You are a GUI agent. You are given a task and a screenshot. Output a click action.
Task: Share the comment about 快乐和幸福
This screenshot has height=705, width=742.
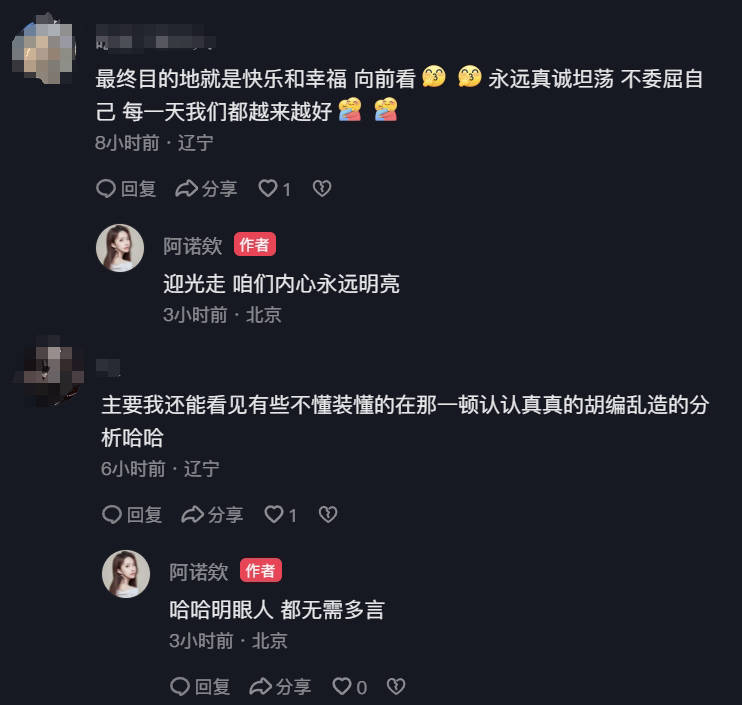(x=207, y=189)
